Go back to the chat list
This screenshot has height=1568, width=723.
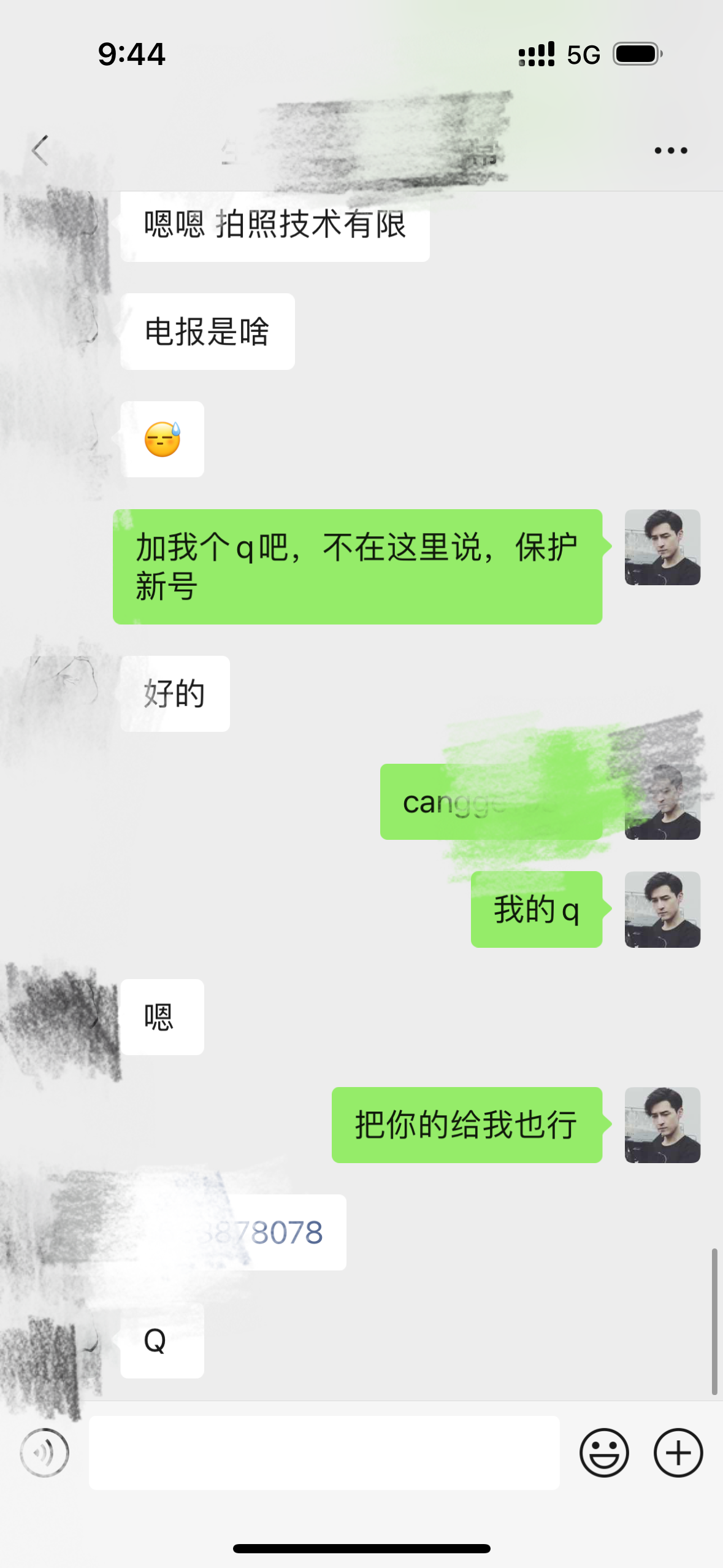(40, 150)
